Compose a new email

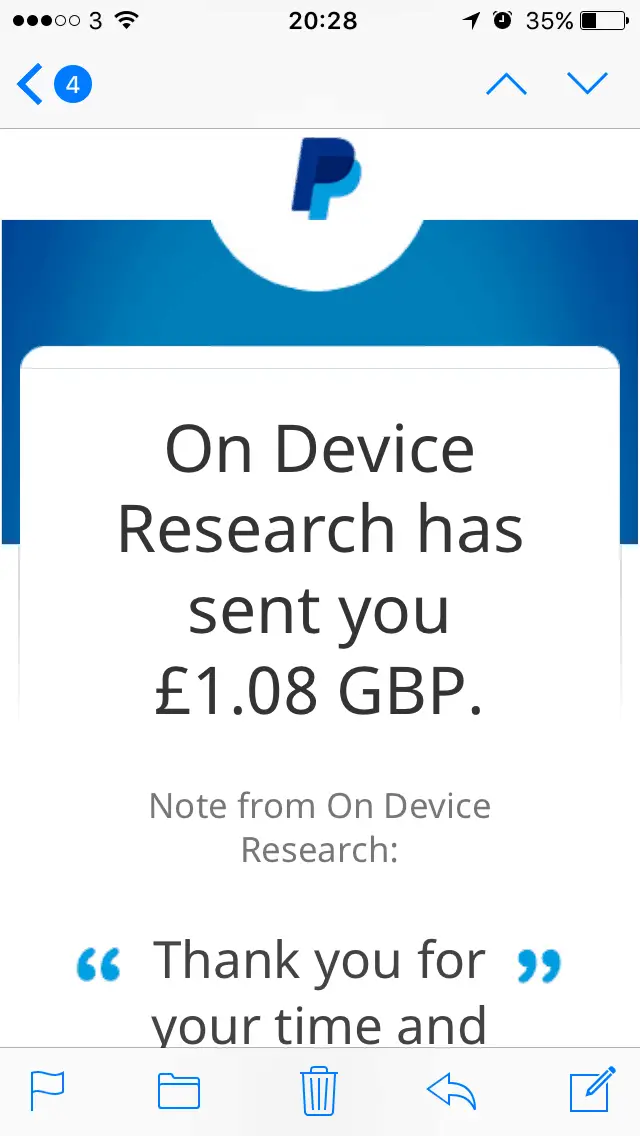pos(592,1089)
